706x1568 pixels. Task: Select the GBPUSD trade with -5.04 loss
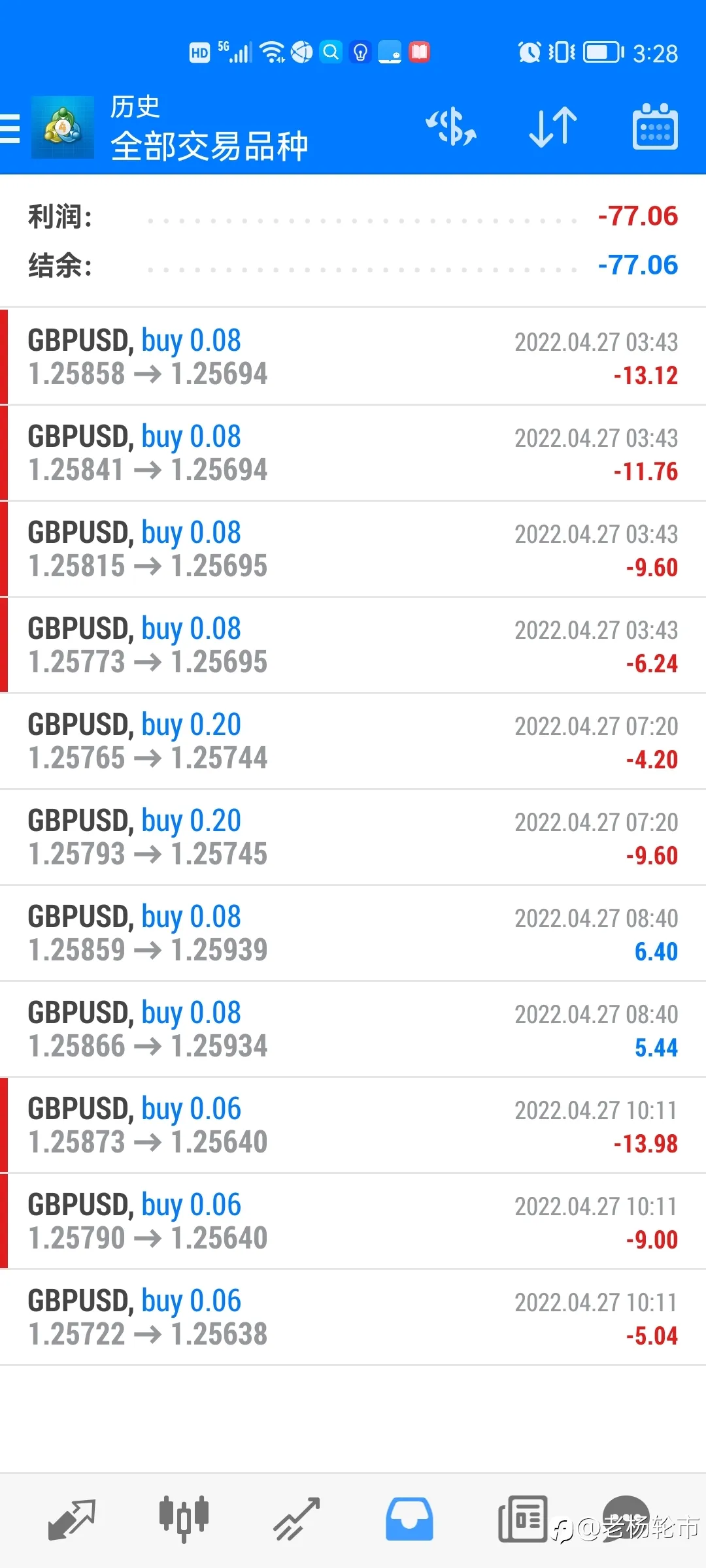tap(353, 1317)
